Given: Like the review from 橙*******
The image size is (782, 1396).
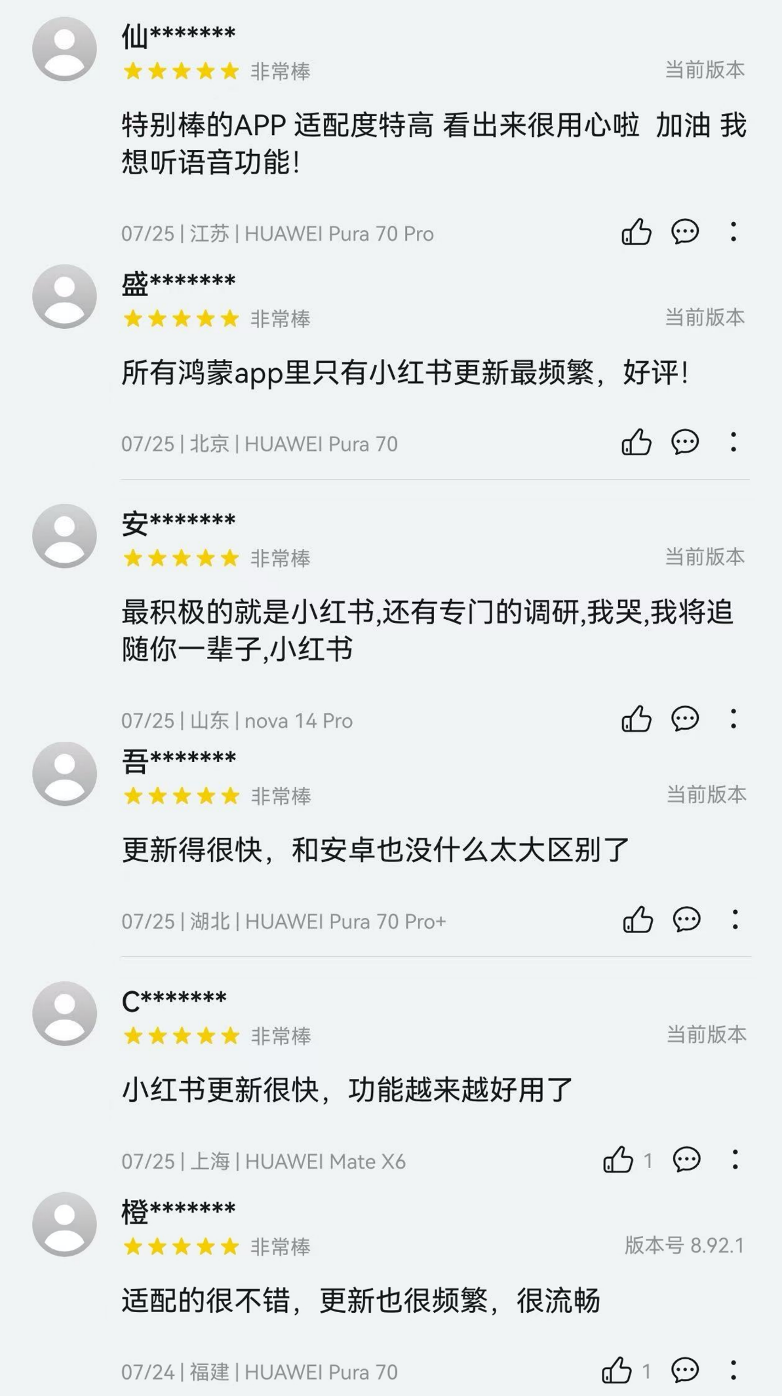Looking at the screenshot, I should pos(618,1371).
